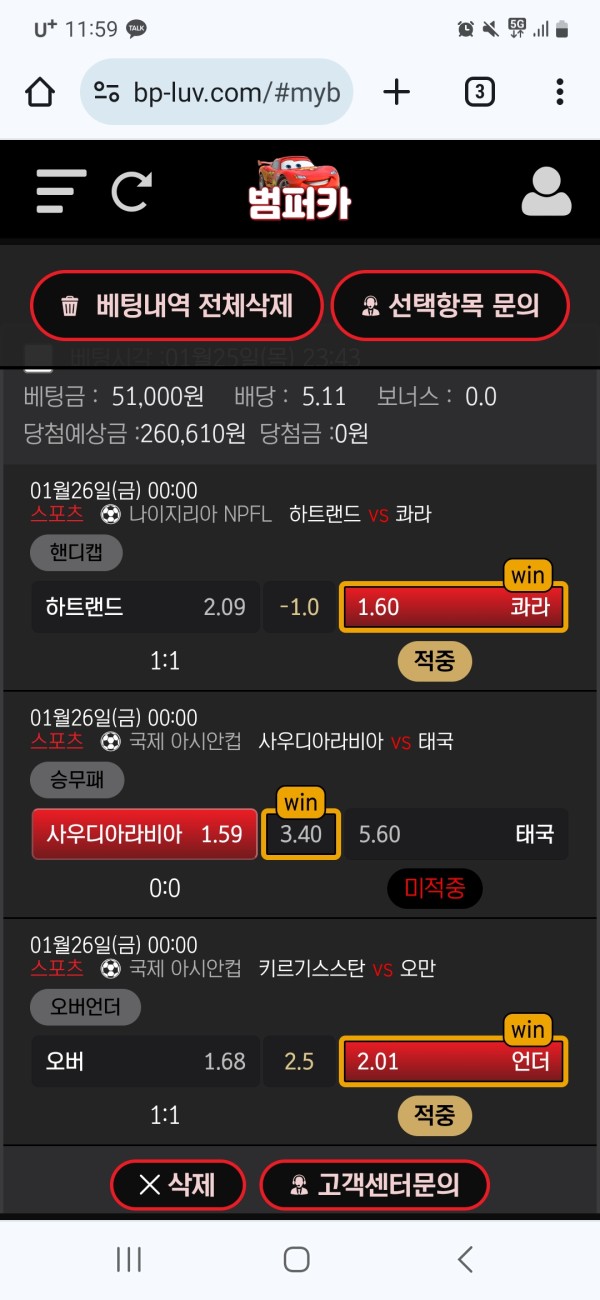600x1300 pixels.
Task: Open the browser overflow menu
Action: (559, 93)
